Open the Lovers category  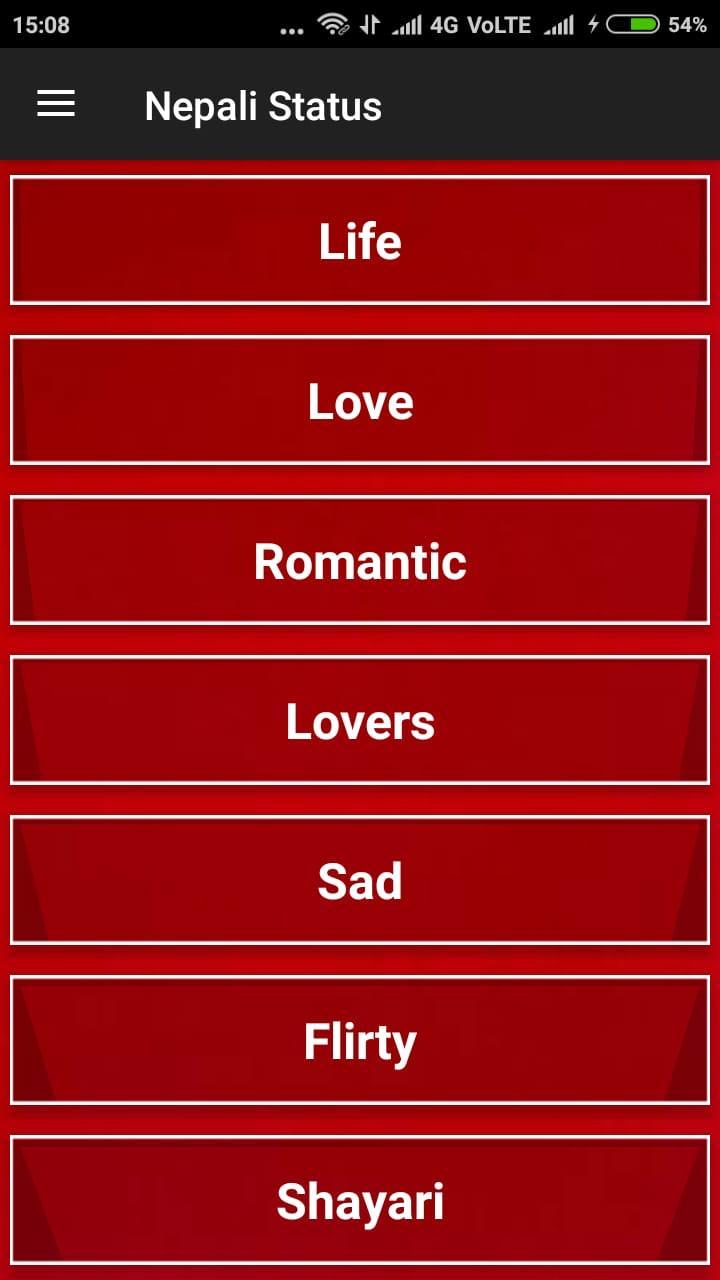point(360,720)
